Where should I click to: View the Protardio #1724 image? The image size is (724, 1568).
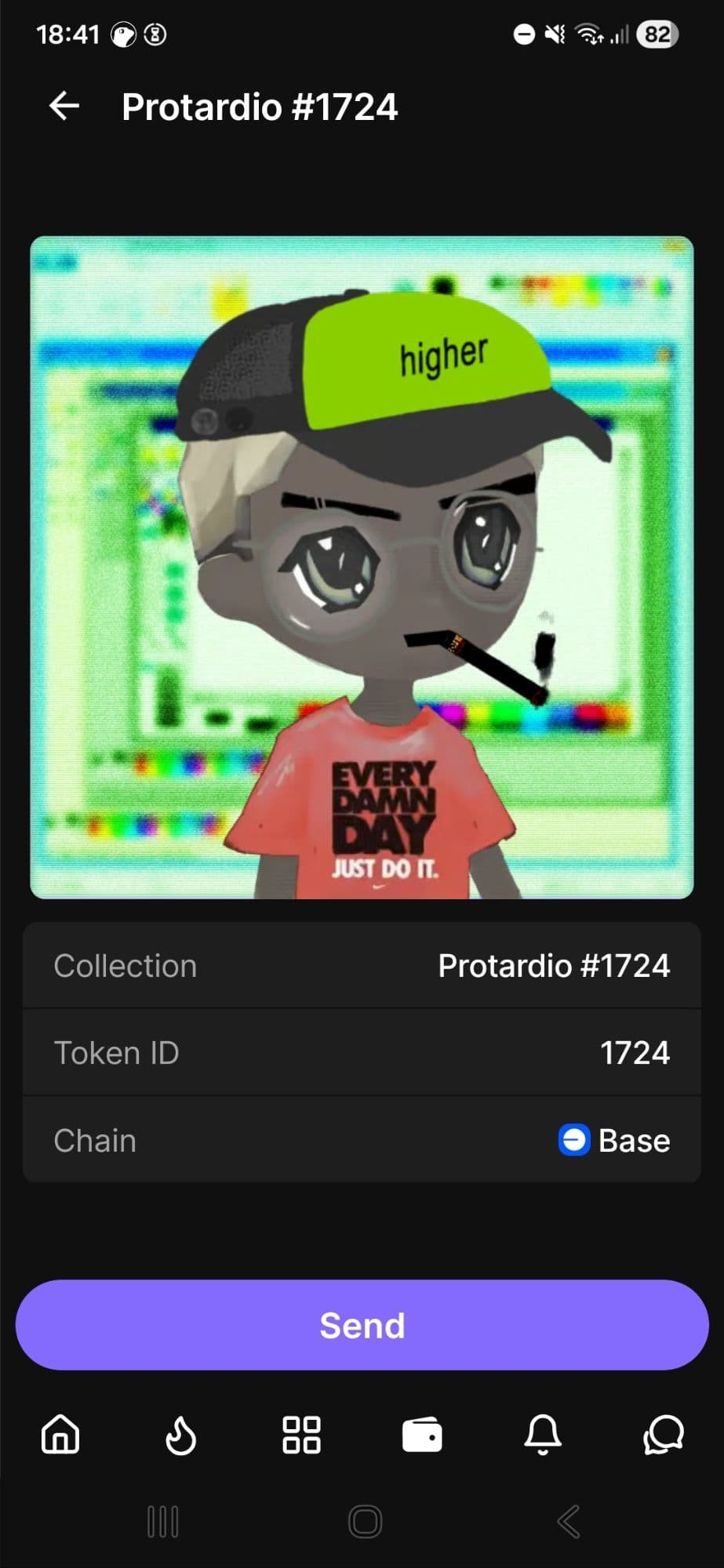tap(362, 567)
